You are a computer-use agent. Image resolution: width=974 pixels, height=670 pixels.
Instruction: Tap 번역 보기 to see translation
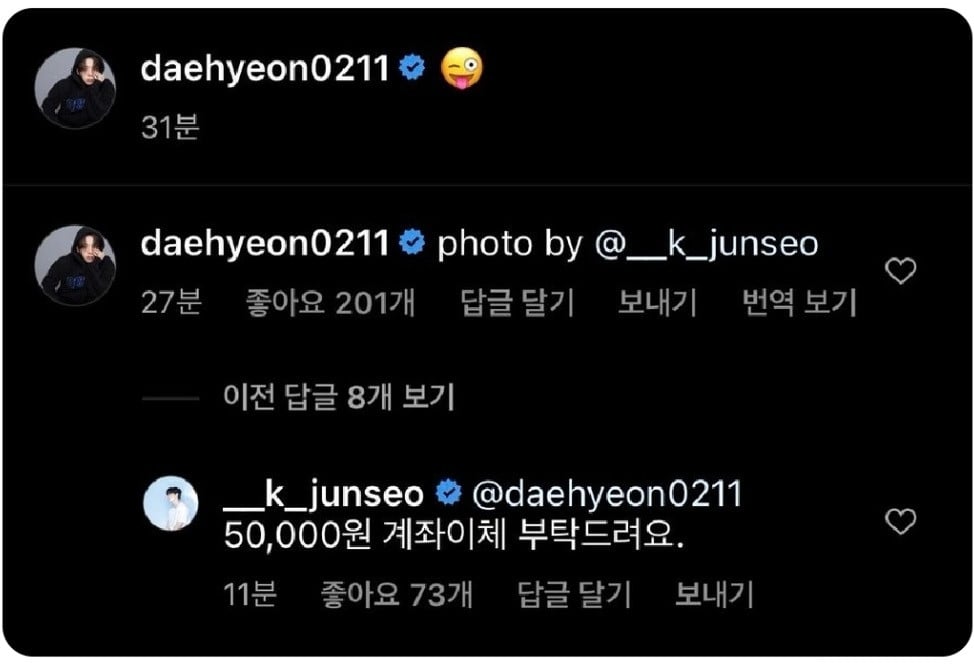(x=799, y=302)
